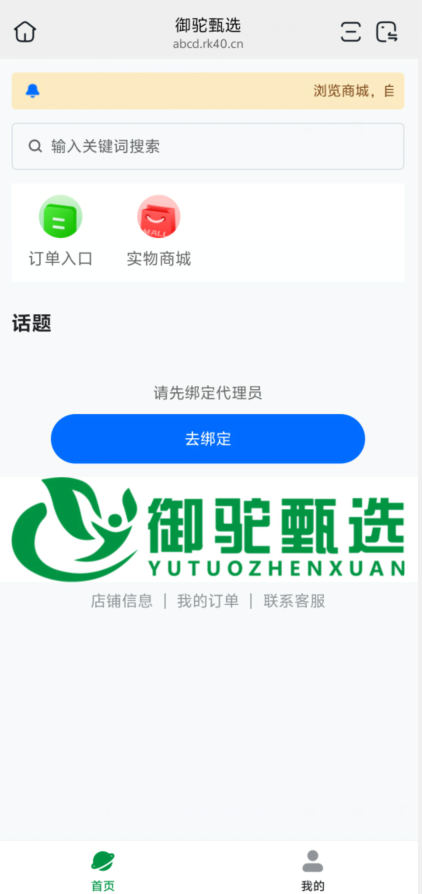Open 订单入口
The height and width of the screenshot is (894, 422).
(60, 231)
